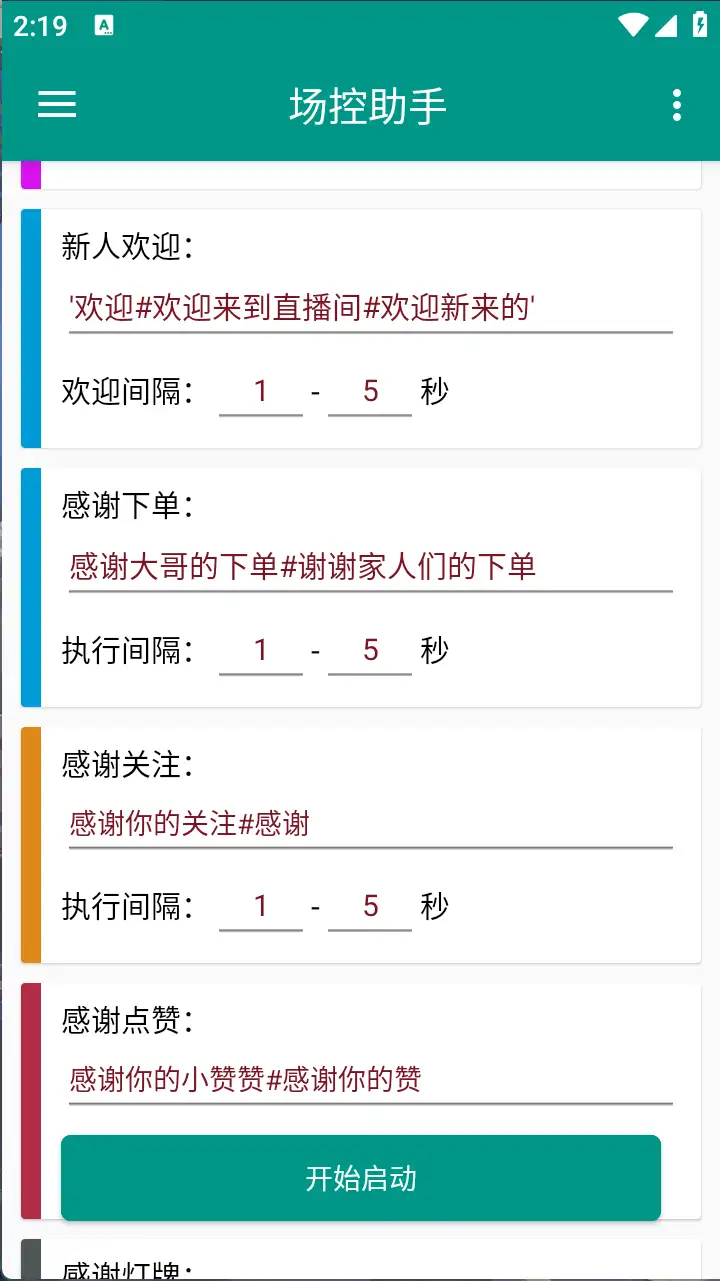
Task: Tap the keyboard app icon in status bar
Action: (x=103, y=24)
